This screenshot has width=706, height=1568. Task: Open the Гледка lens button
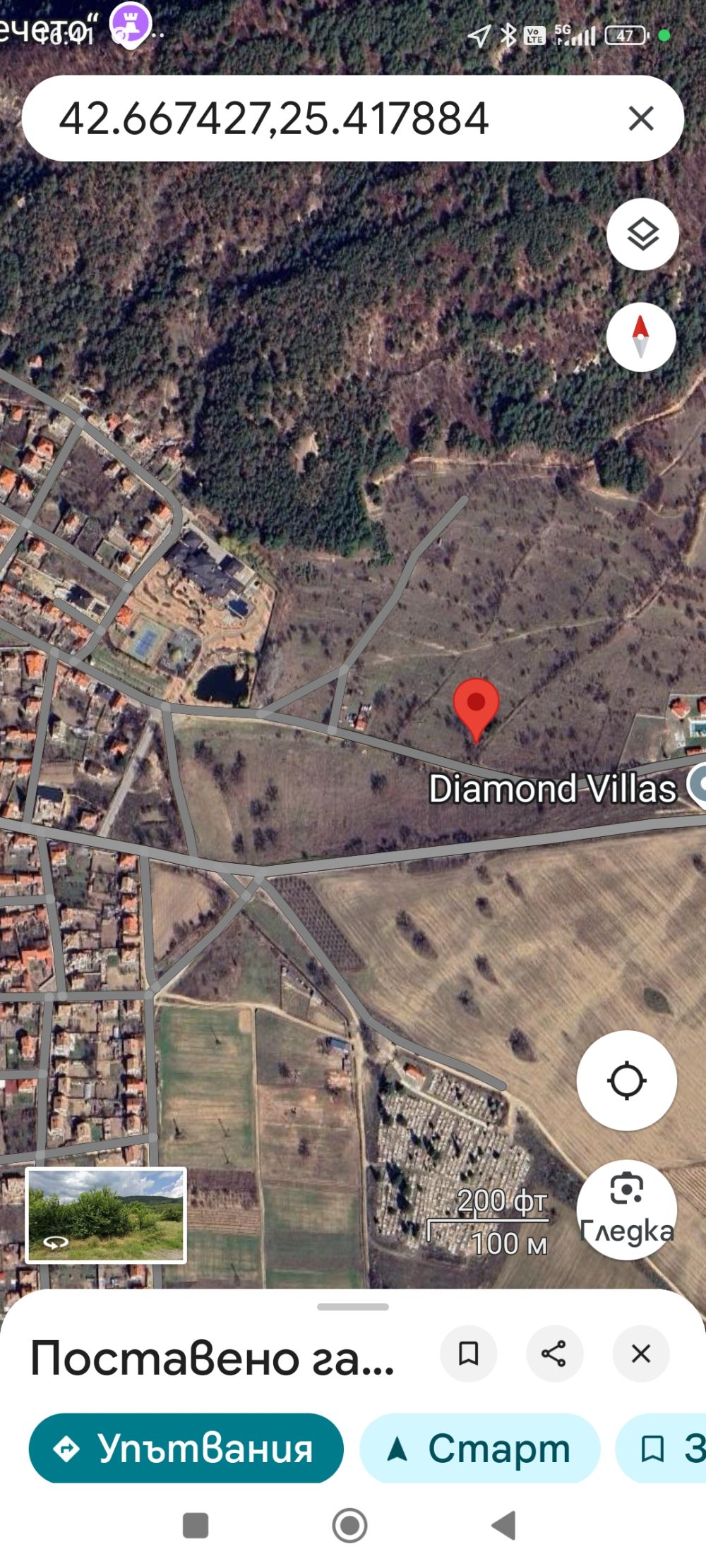tap(626, 1210)
